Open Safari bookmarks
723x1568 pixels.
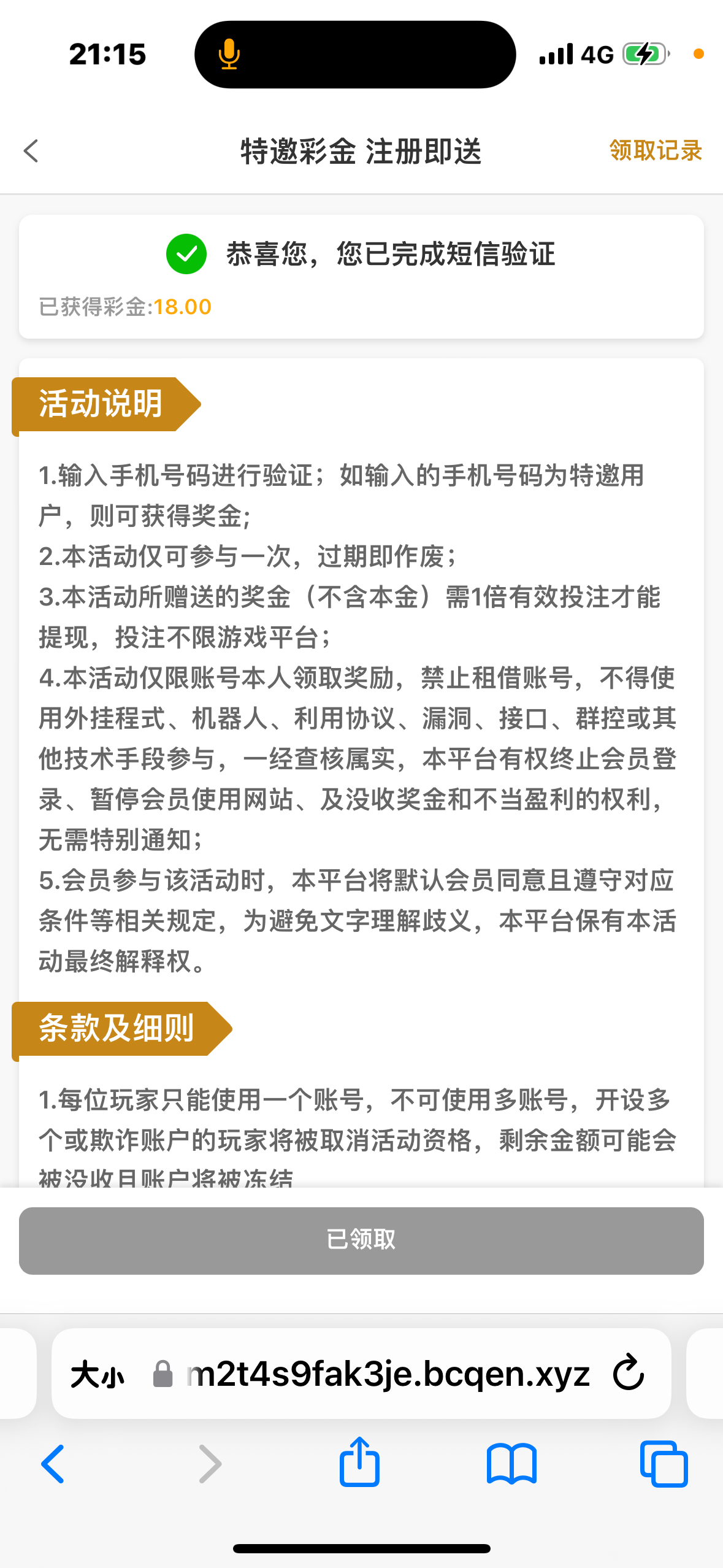(511, 1464)
